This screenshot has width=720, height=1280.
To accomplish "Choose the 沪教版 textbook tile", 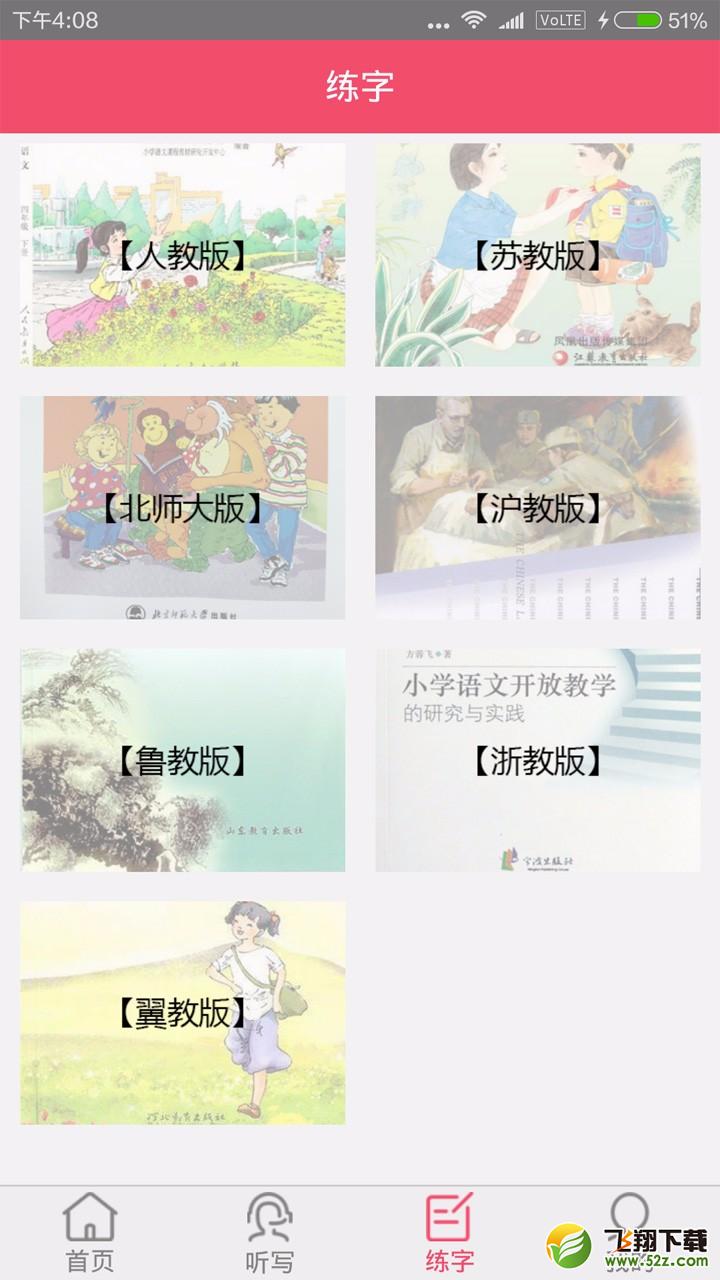I will coord(538,508).
